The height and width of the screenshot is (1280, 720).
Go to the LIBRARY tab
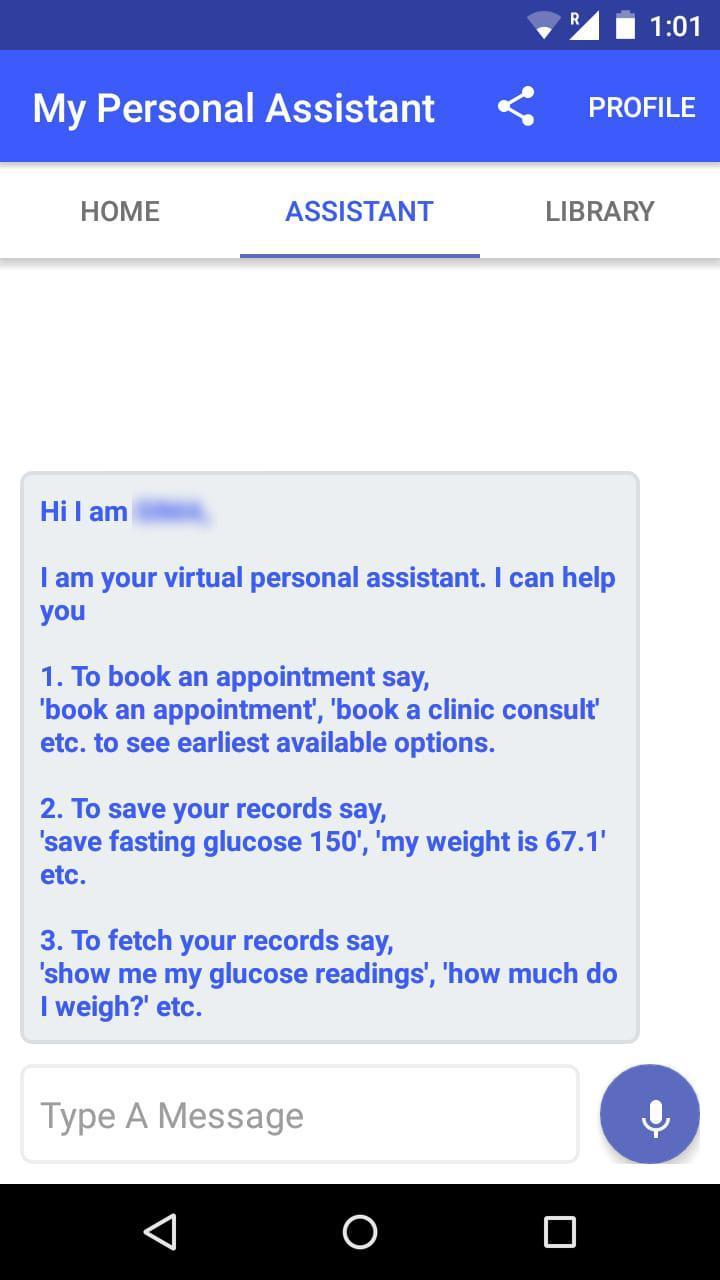tap(600, 211)
